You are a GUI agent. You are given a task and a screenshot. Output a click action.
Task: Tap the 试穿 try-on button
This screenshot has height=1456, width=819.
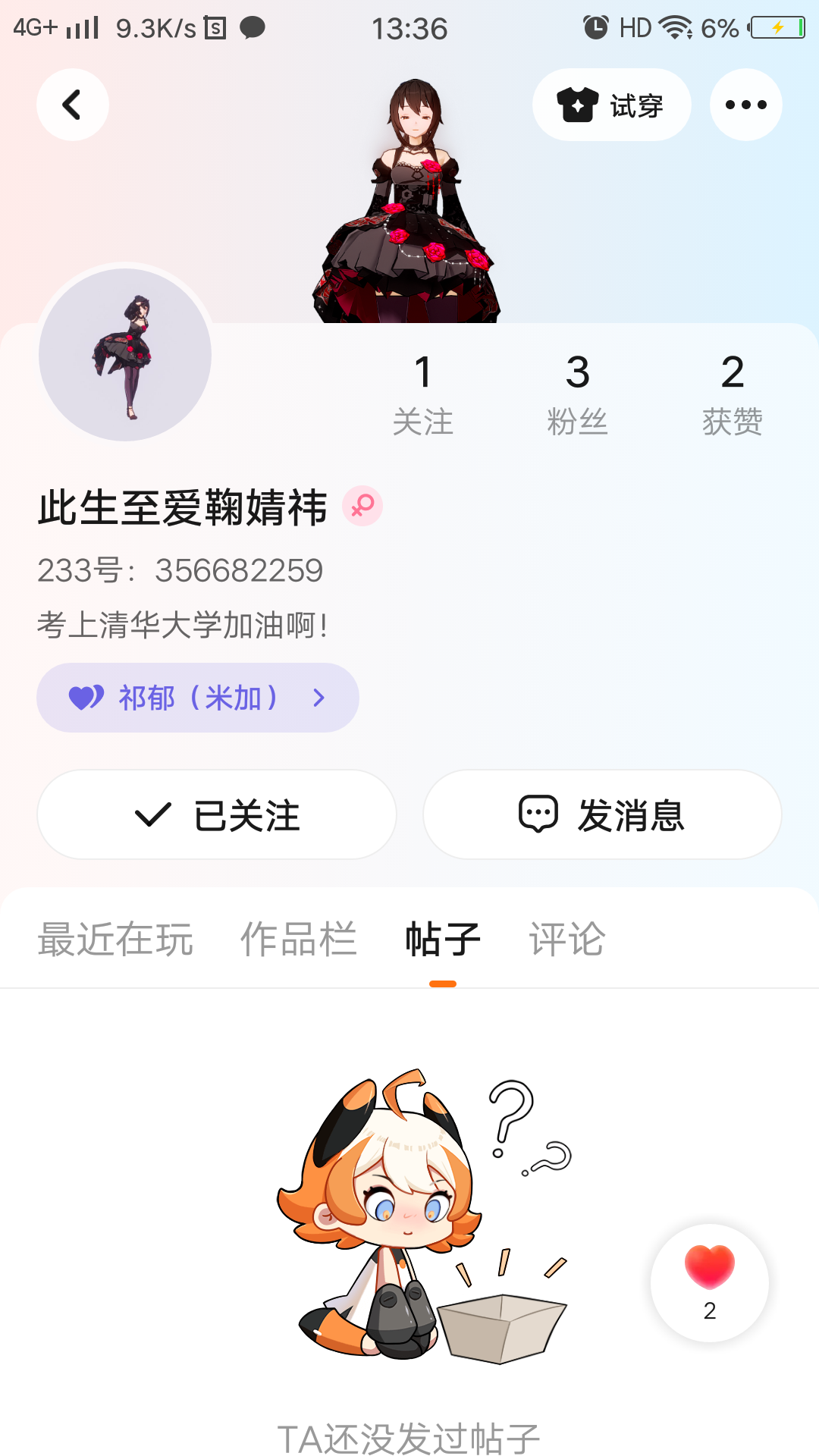click(611, 105)
